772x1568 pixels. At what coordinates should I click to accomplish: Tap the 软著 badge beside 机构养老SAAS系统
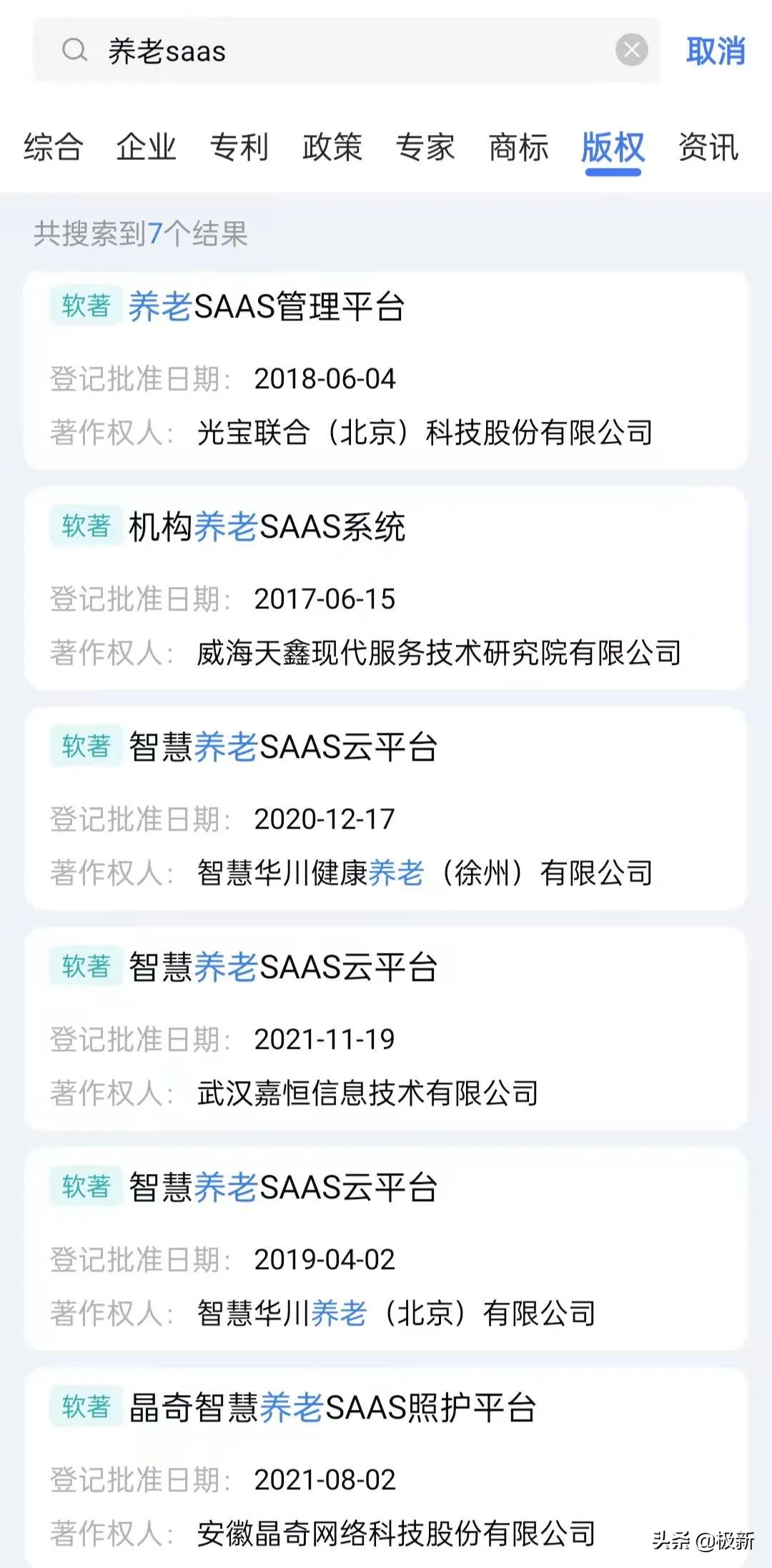[x=84, y=526]
